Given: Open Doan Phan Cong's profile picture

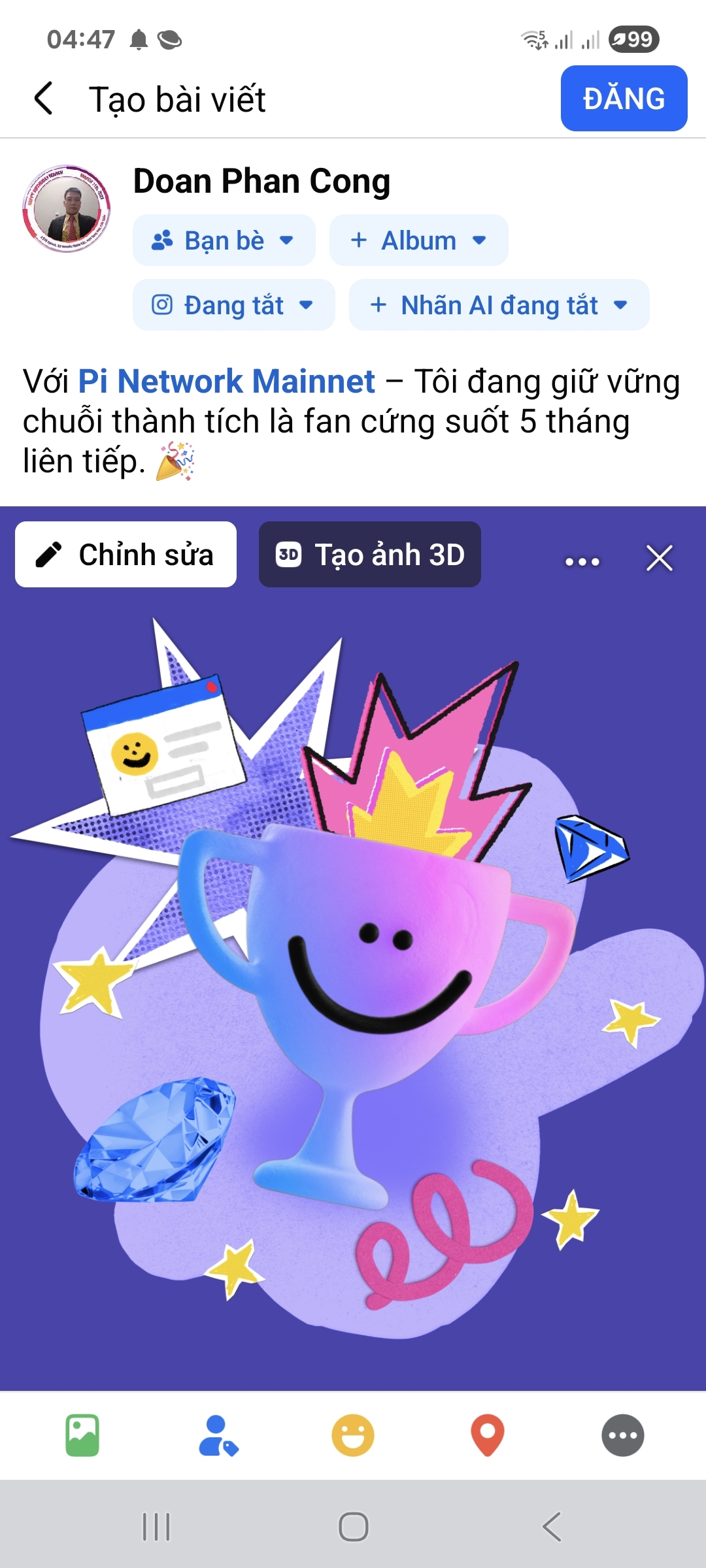Looking at the screenshot, I should click(x=67, y=209).
